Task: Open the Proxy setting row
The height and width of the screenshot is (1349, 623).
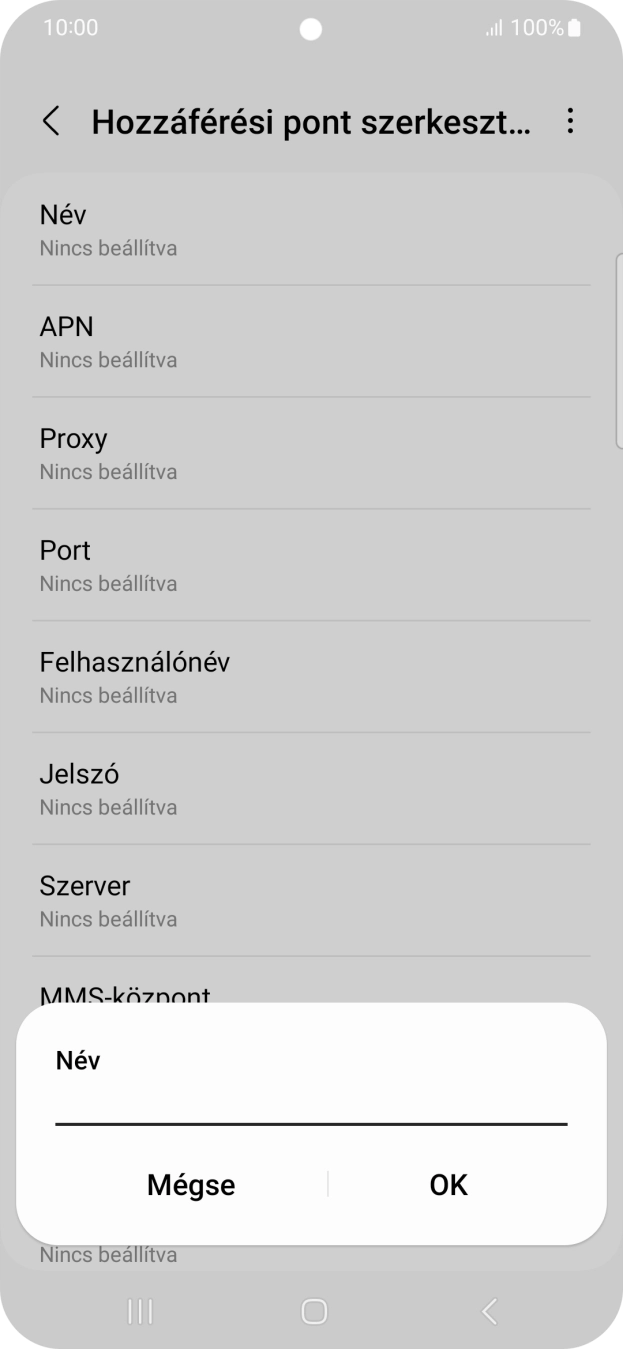Action: pyautogui.click(x=311, y=453)
